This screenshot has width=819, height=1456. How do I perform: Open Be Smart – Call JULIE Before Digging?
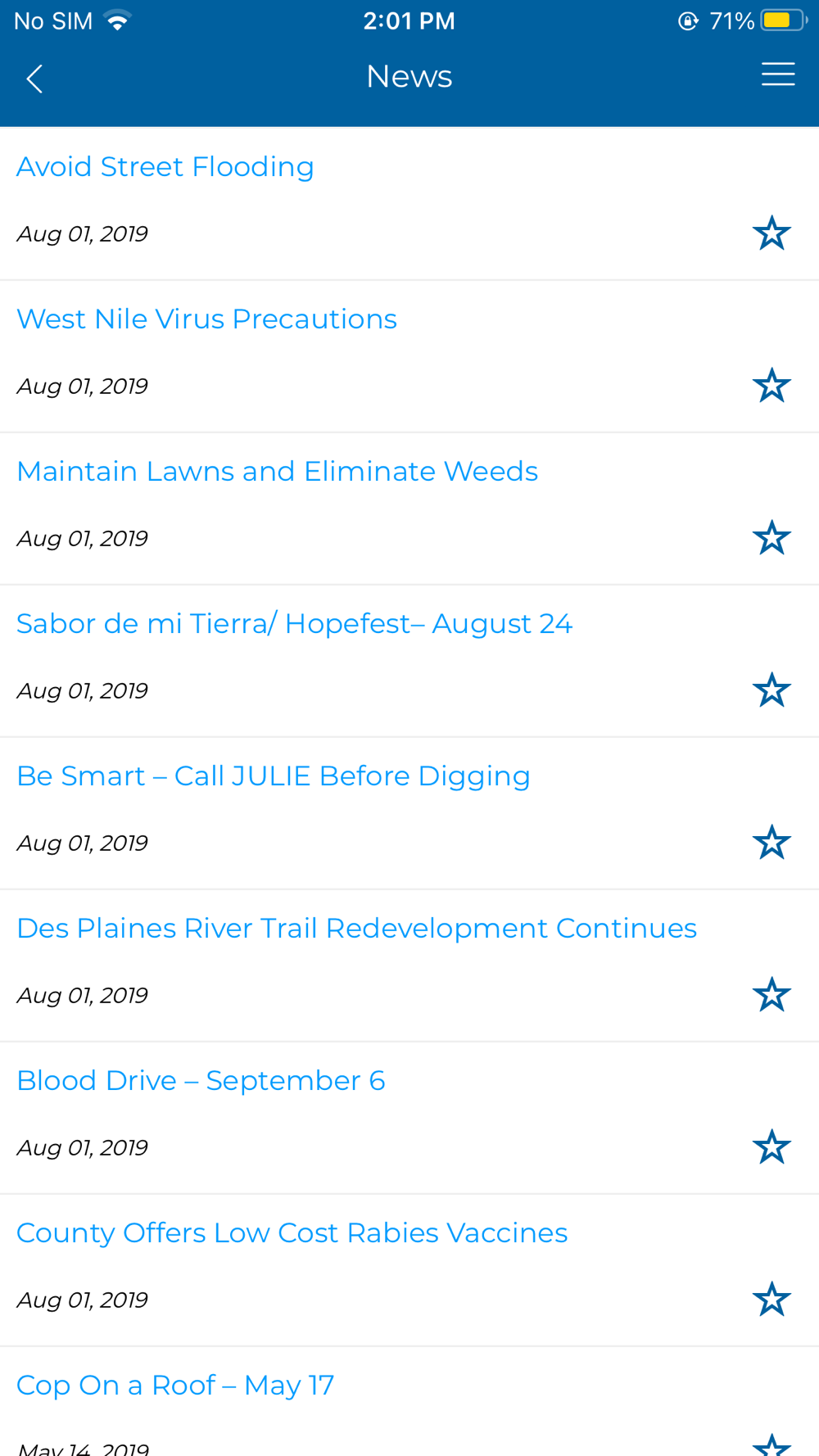[273, 776]
